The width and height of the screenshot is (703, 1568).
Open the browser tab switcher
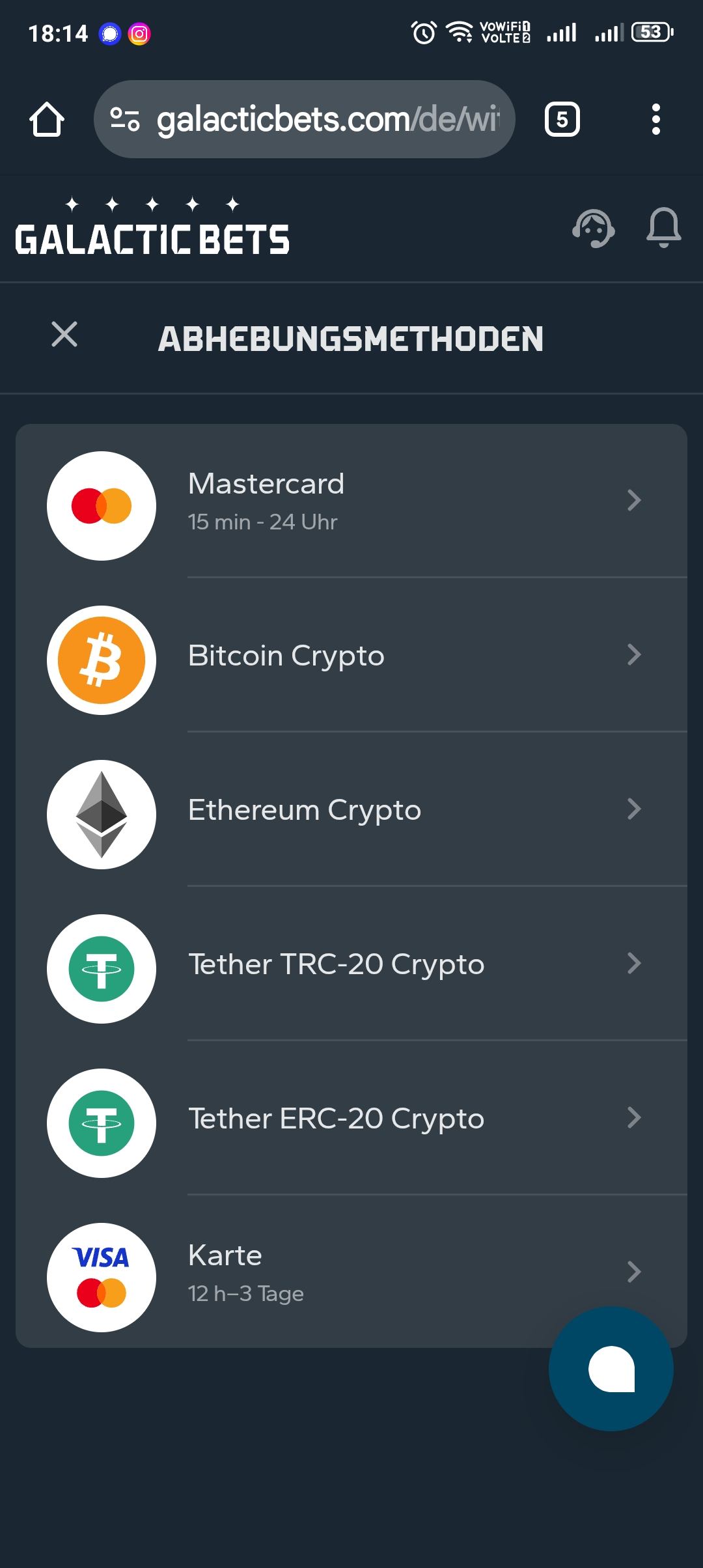[562, 120]
